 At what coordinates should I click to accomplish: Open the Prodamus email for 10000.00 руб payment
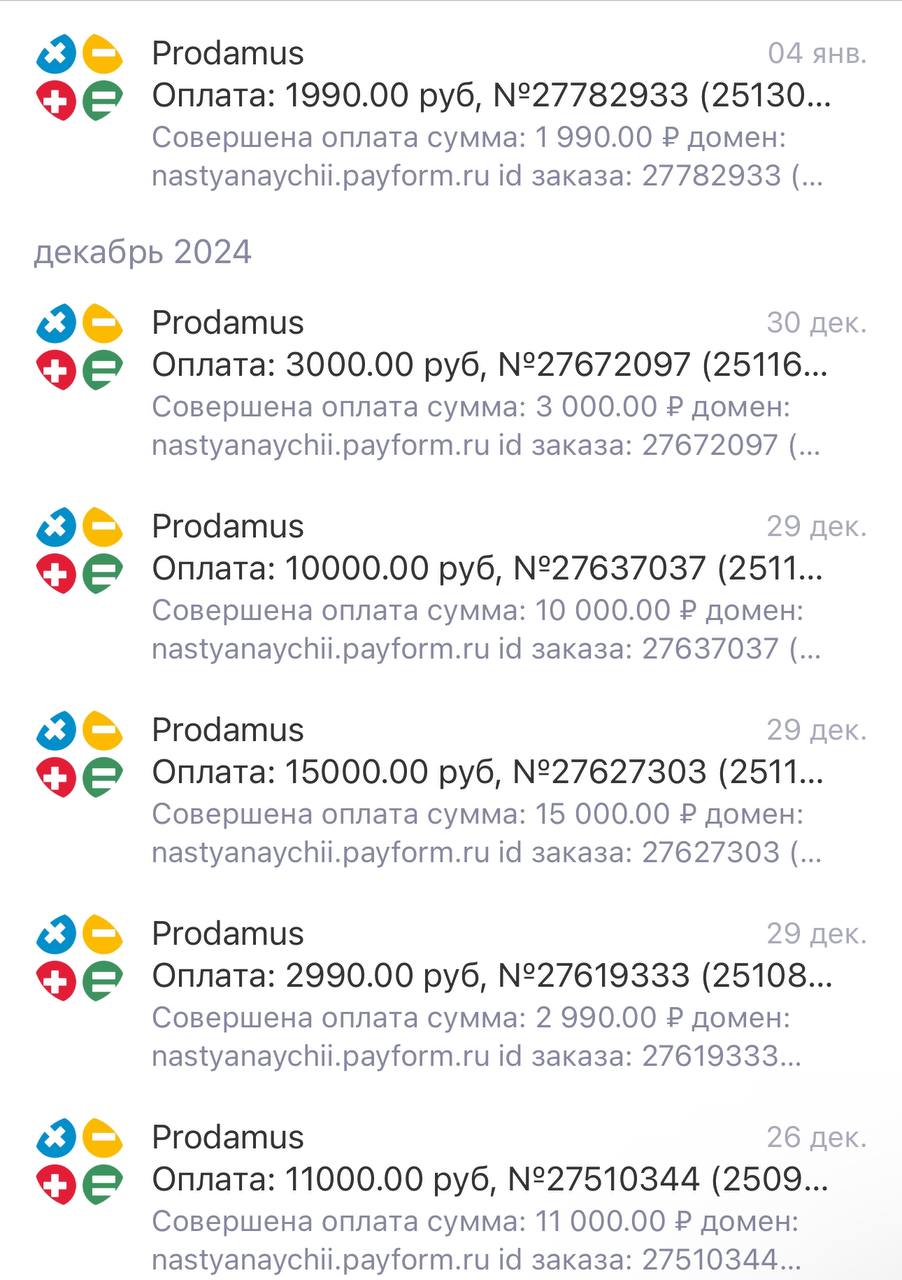(x=490, y=569)
